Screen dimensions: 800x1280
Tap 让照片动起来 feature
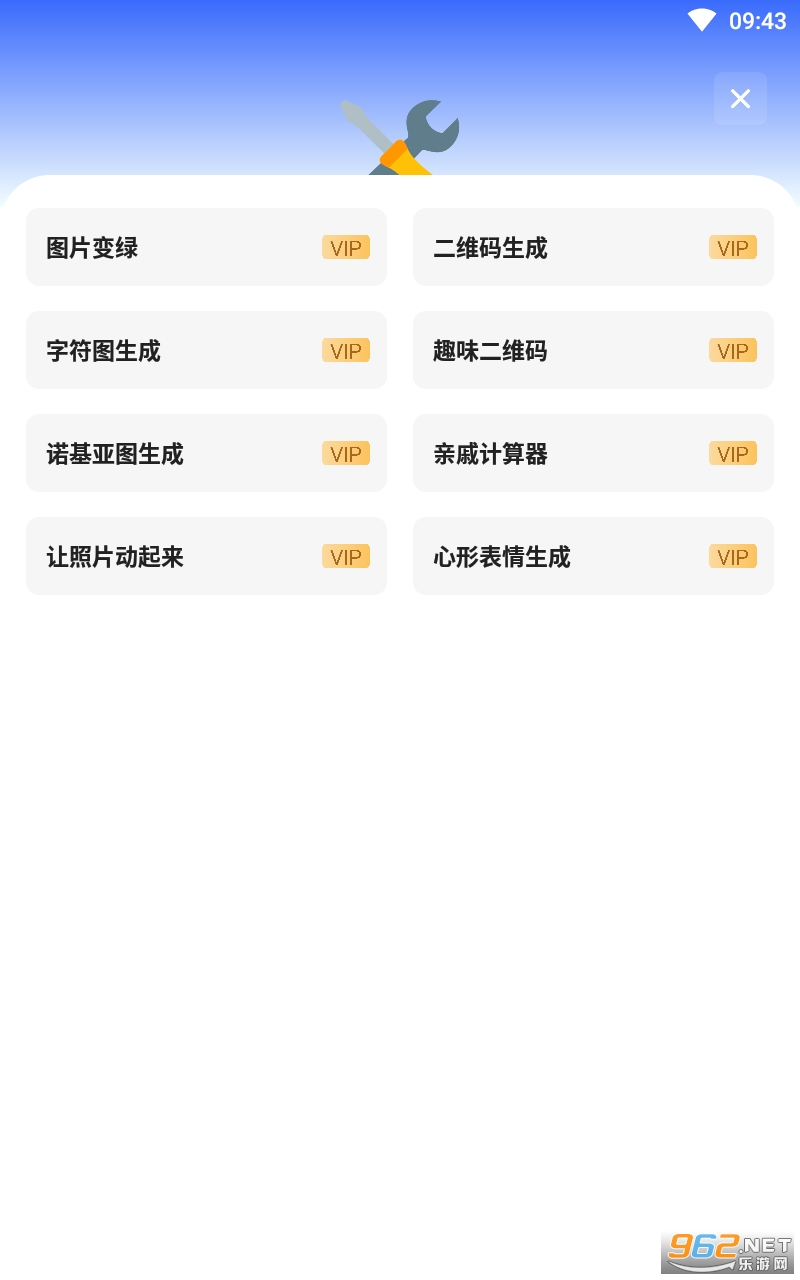tap(206, 556)
